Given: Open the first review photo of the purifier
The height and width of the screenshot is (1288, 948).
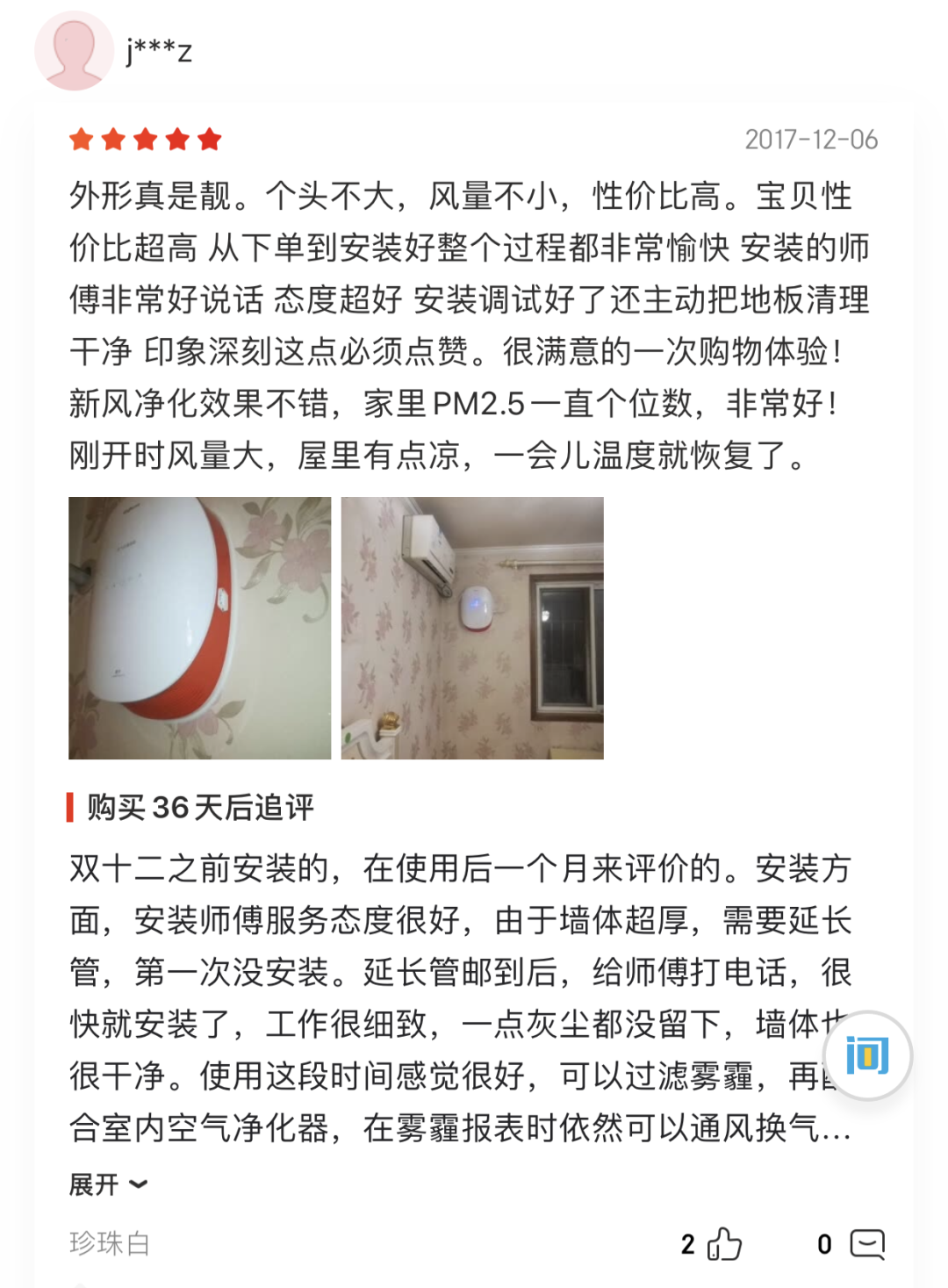Looking at the screenshot, I should coord(200,628).
